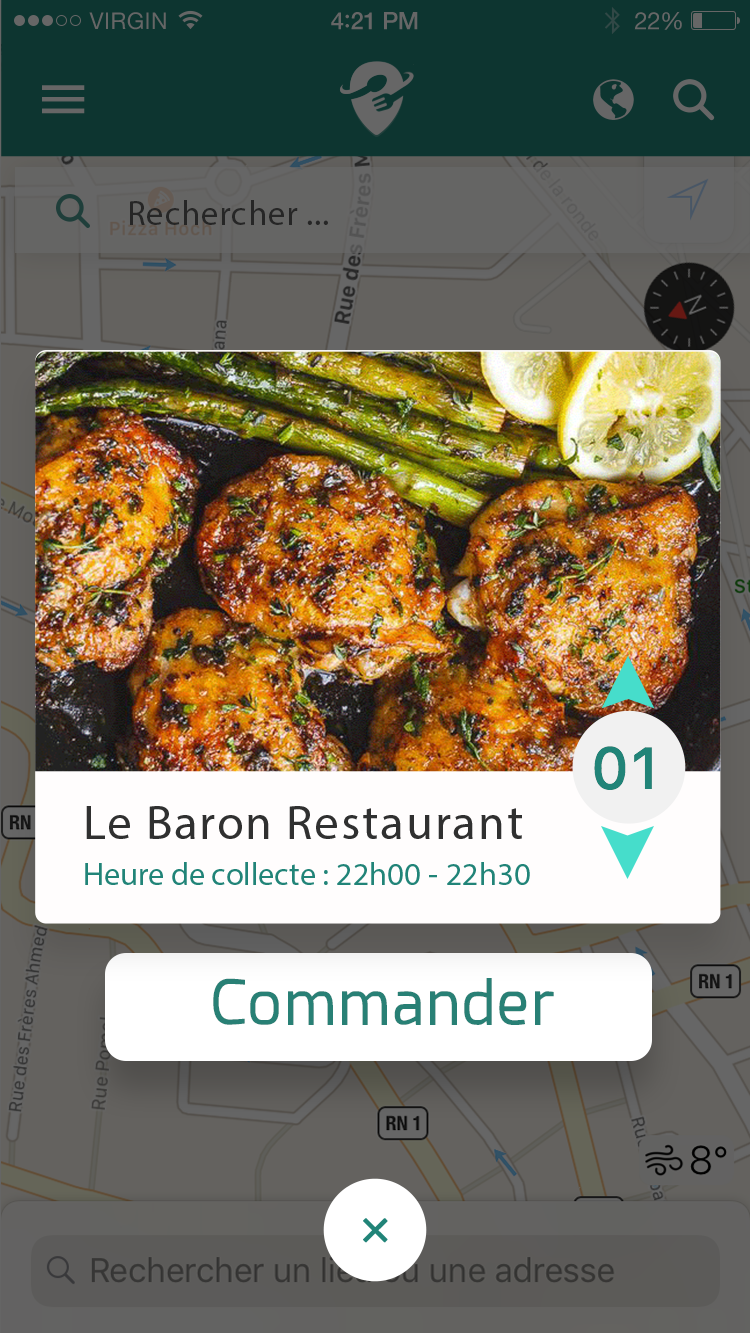Decrease quantity with the down arrow
The image size is (750, 1333).
point(629,851)
